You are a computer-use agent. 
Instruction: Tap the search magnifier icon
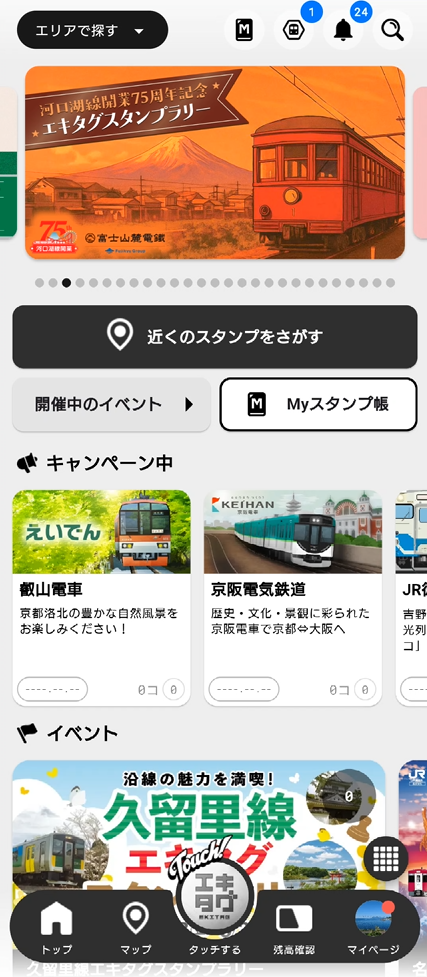coord(392,30)
